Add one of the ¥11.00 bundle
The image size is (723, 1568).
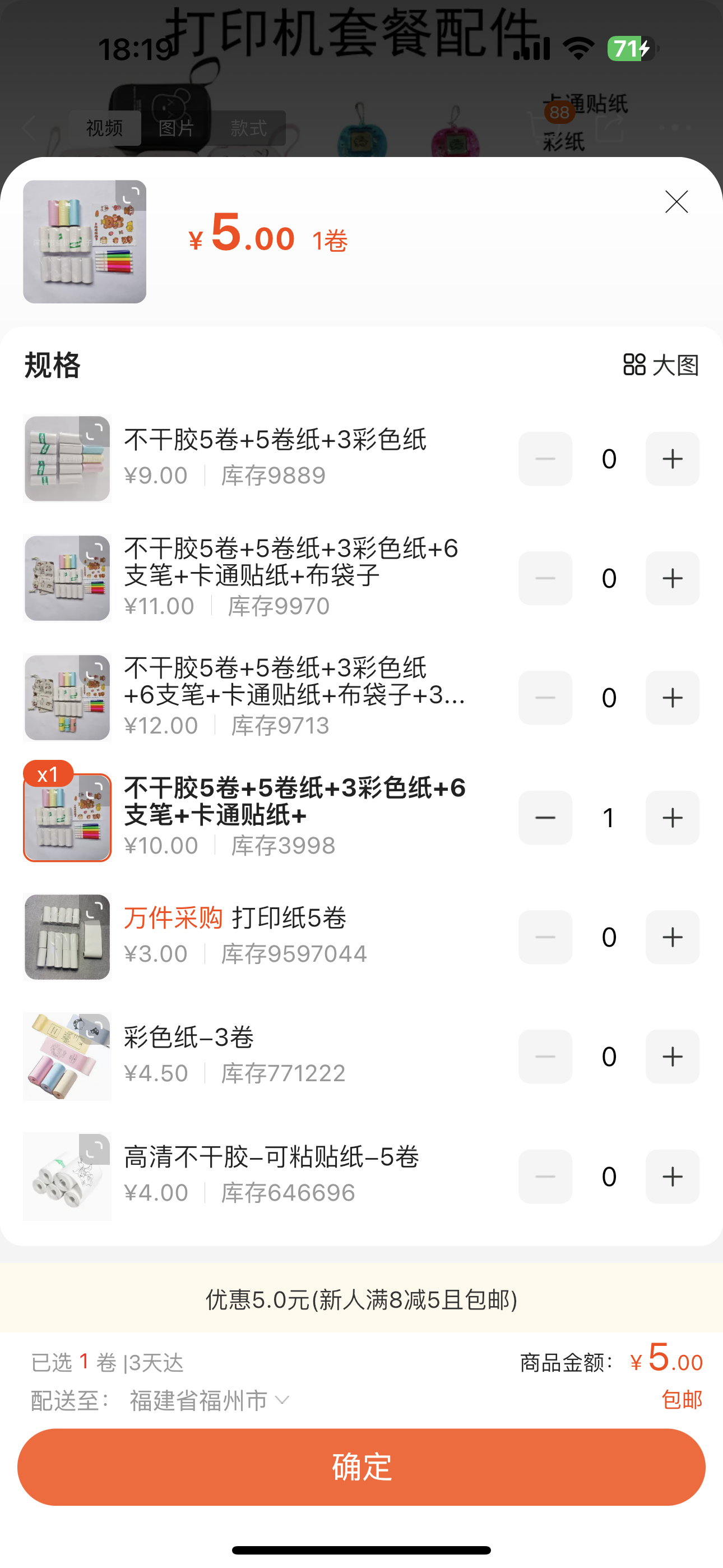tap(672, 578)
